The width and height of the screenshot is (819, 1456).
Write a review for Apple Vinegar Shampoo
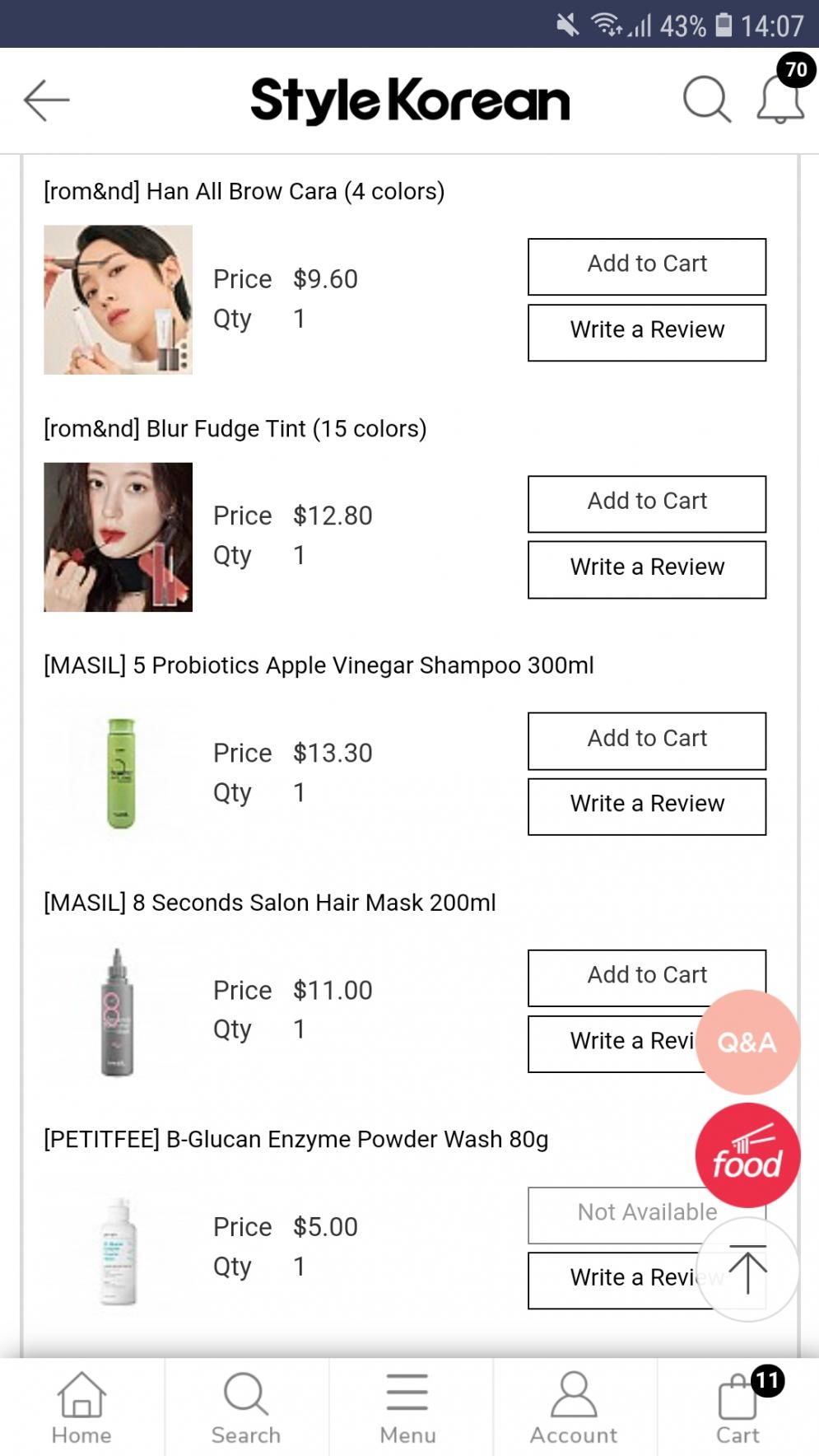pos(647,805)
